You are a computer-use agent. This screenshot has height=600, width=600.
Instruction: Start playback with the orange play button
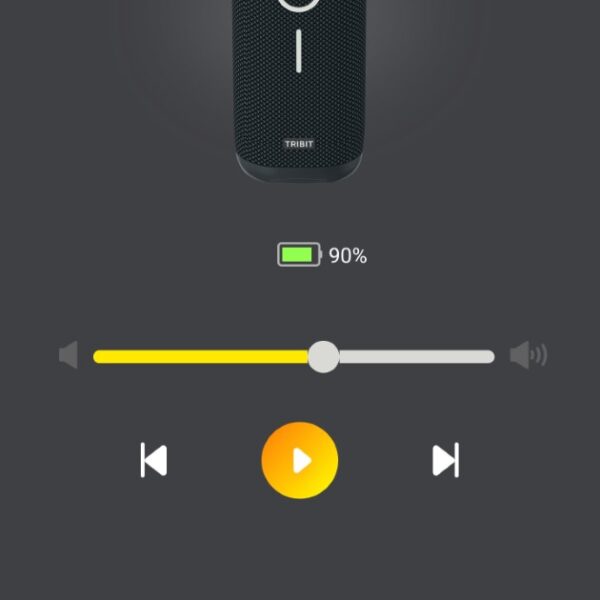click(300, 461)
